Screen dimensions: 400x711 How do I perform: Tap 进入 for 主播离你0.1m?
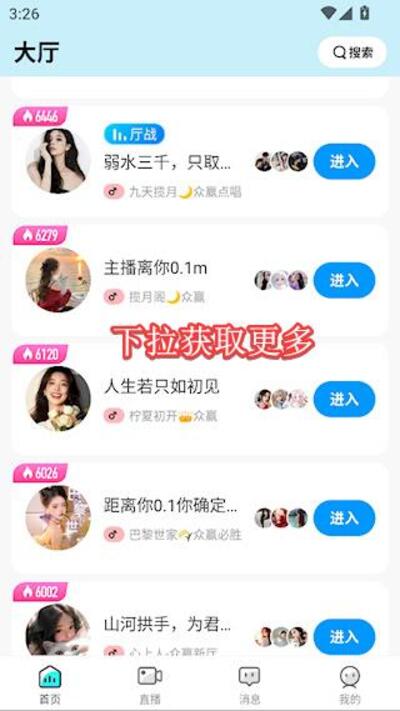tap(344, 280)
